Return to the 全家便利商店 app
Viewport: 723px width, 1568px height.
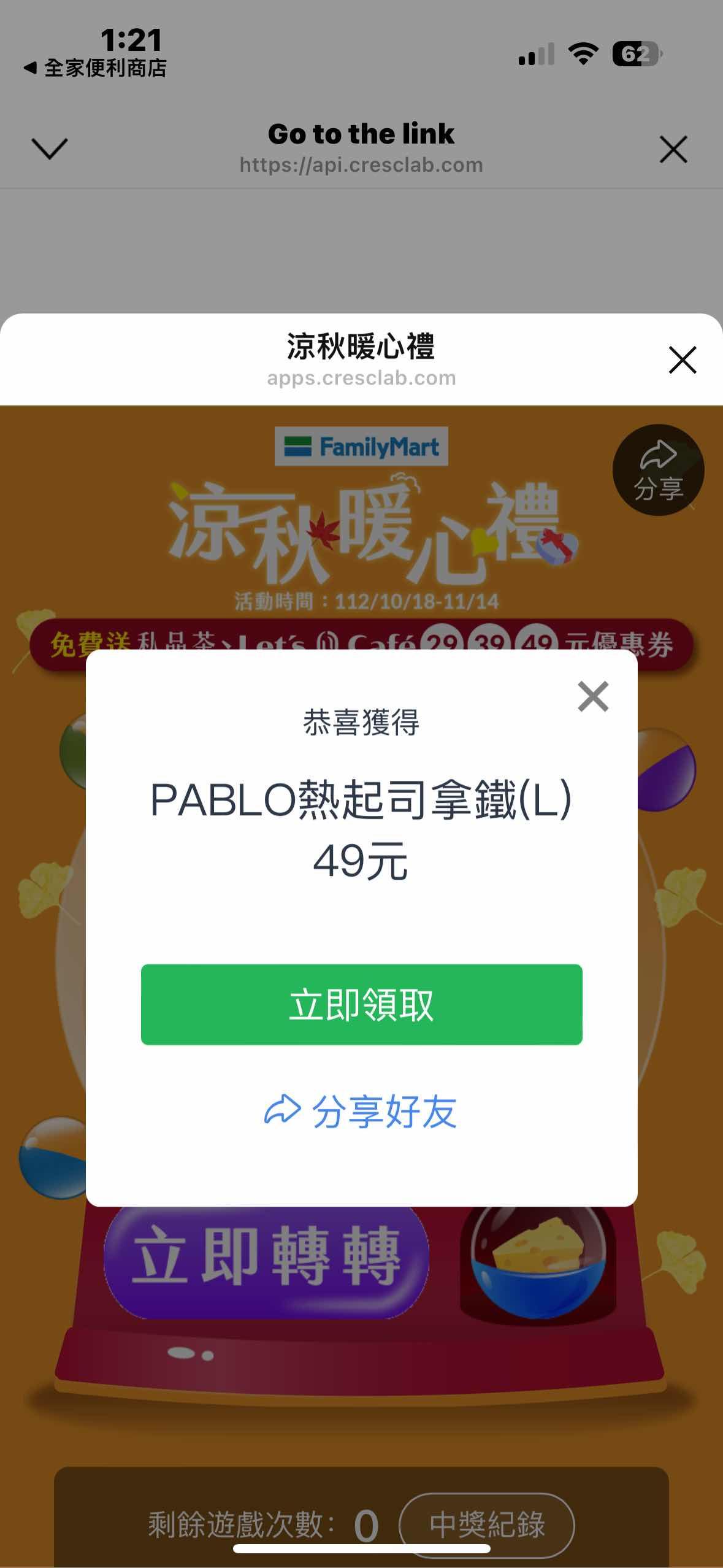(x=95, y=68)
